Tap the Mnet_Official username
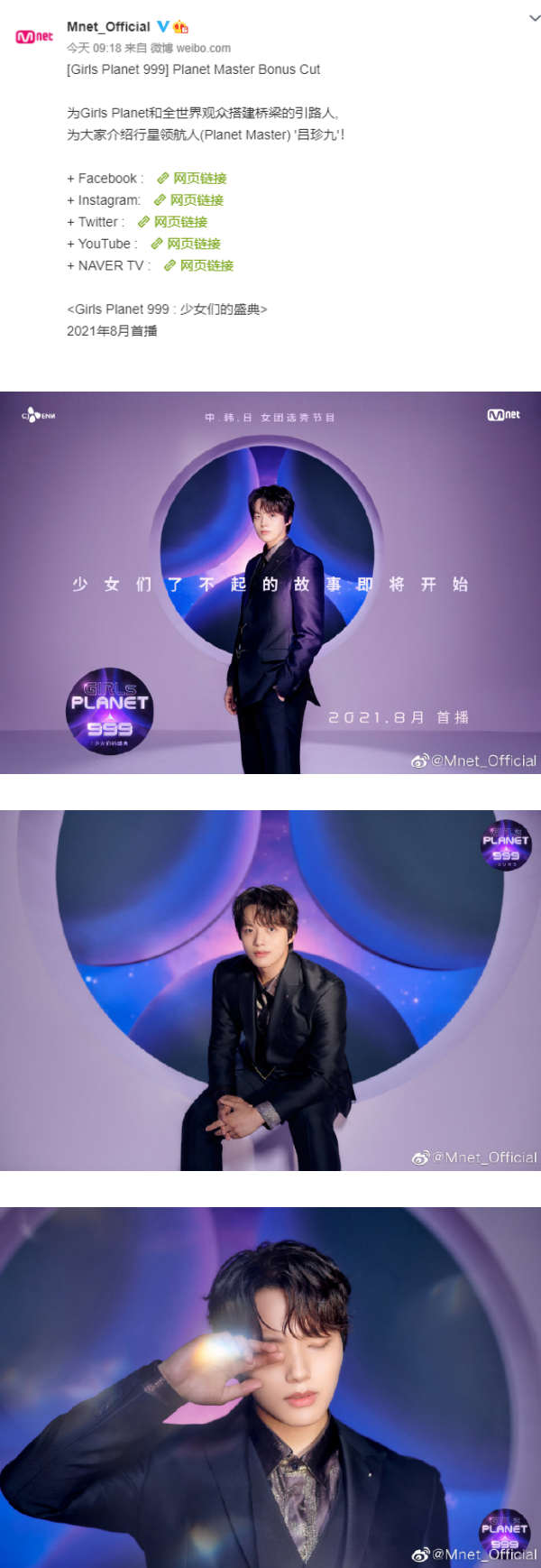This screenshot has height=1568, width=541. click(108, 27)
